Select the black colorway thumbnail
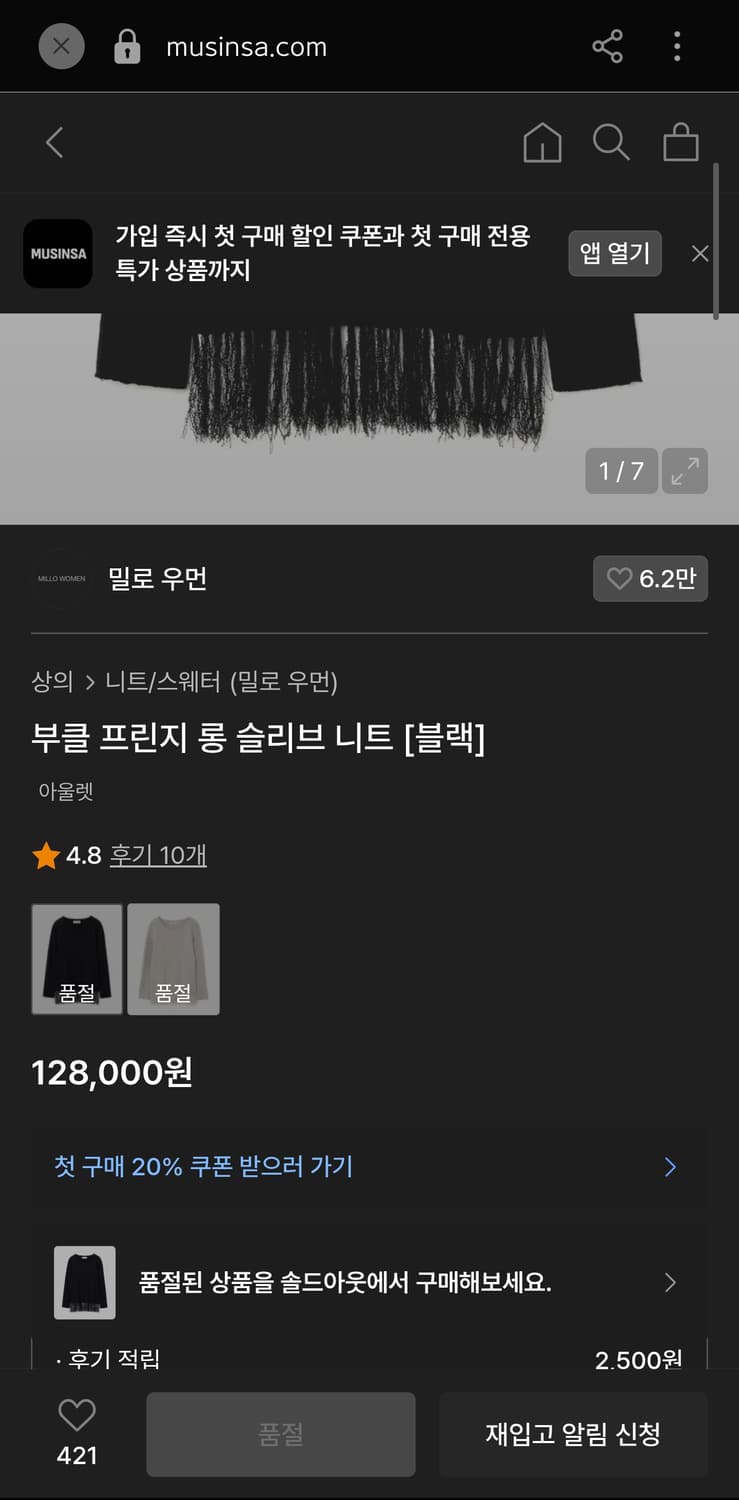Screen dimensions: 739x1500 [x=77, y=958]
